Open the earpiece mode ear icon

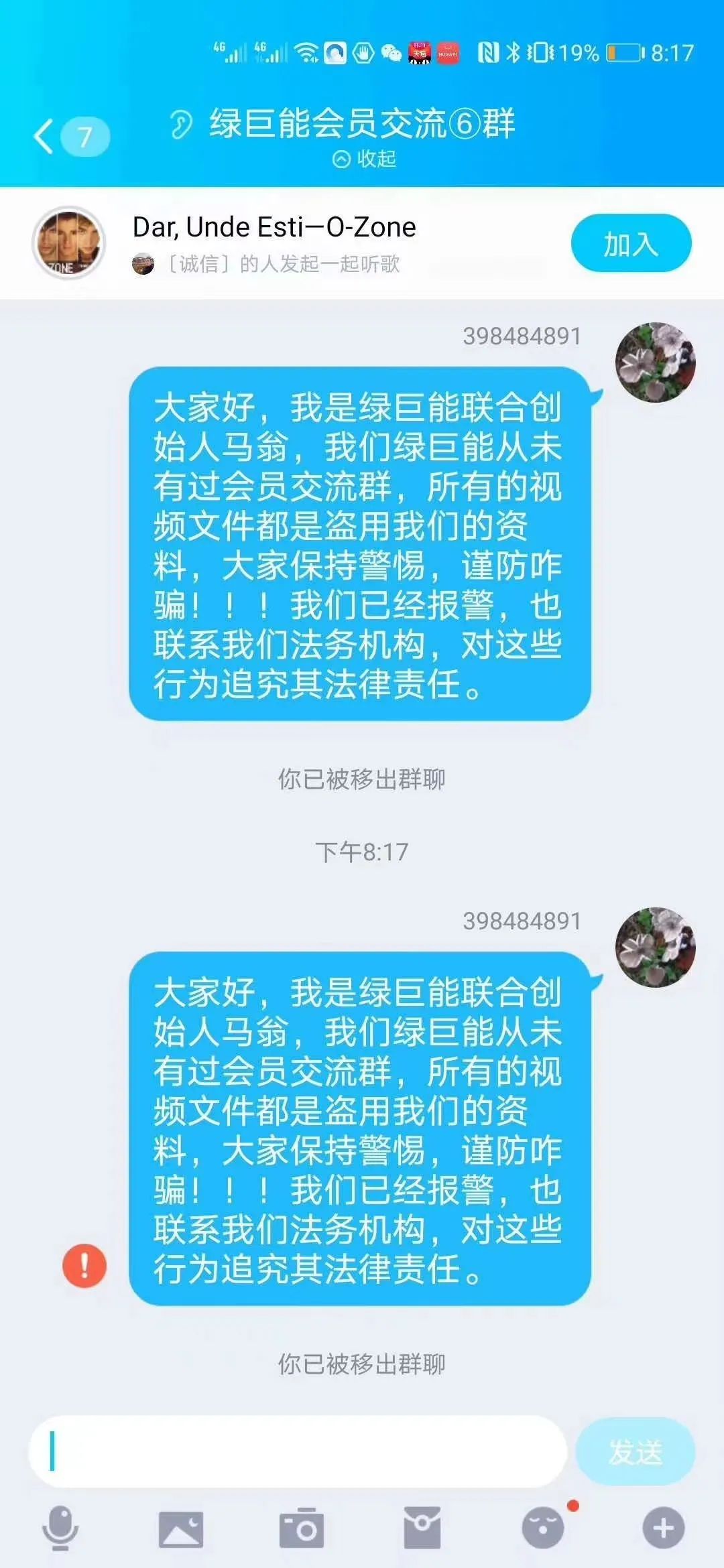(180, 125)
